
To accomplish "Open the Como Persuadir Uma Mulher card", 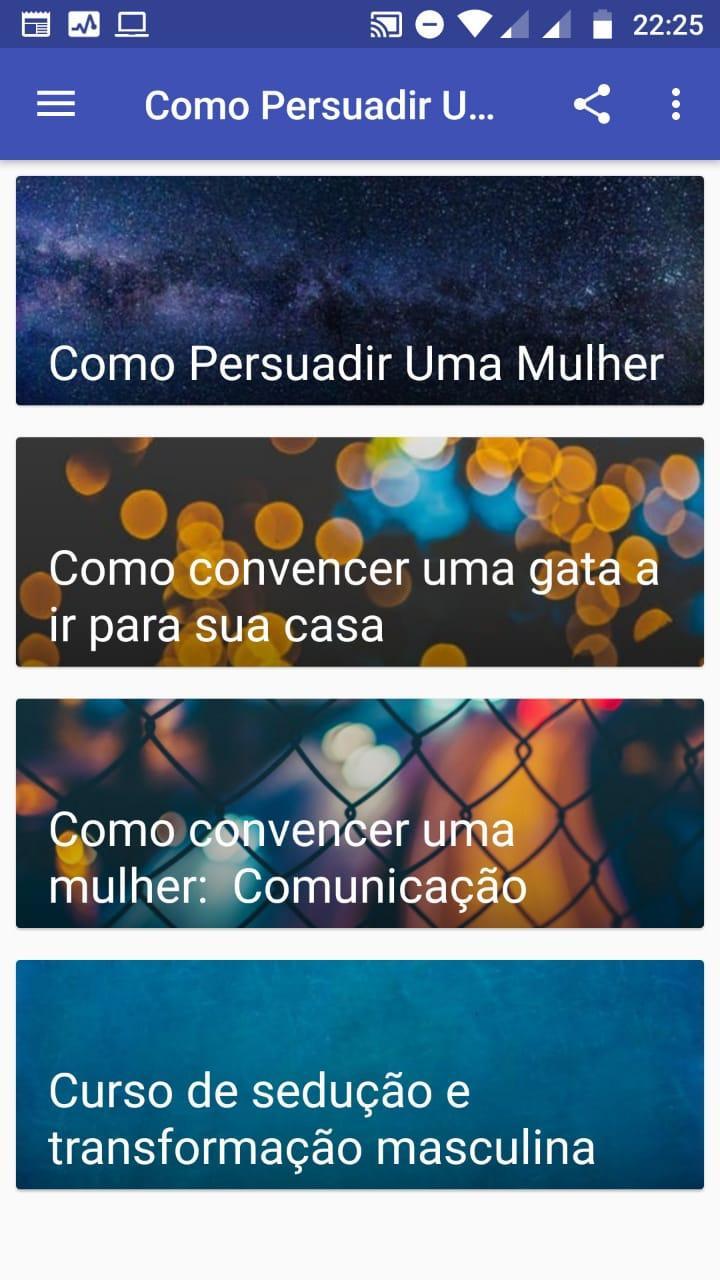I will pyautogui.click(x=360, y=291).
